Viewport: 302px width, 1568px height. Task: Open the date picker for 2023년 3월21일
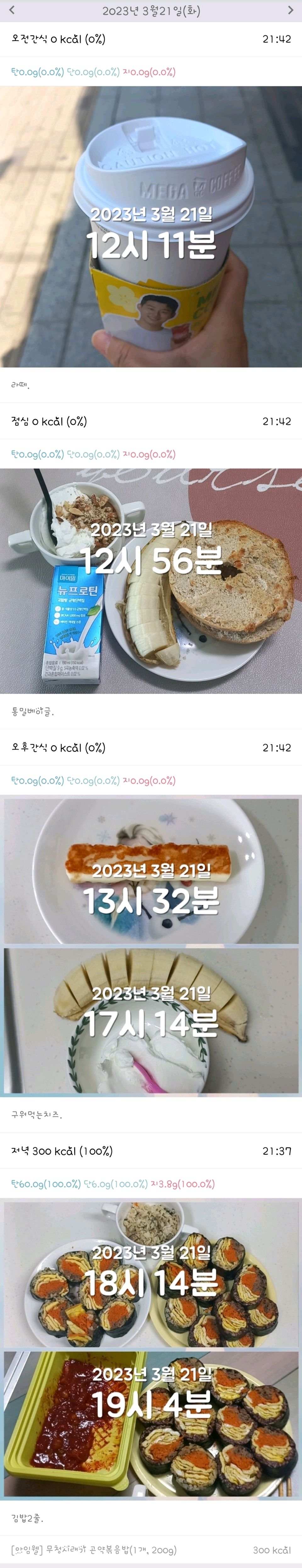[x=151, y=11]
